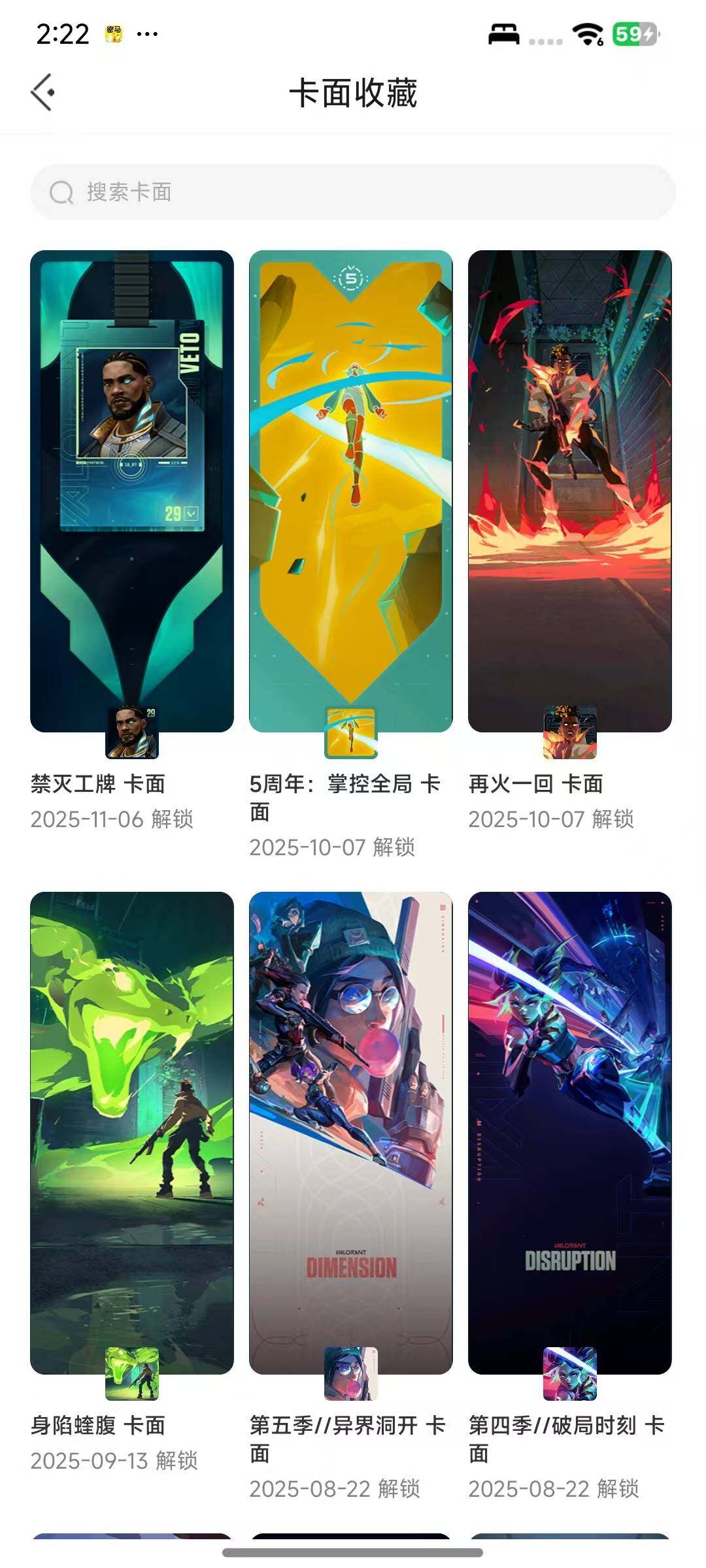Open the 第四季//破局时刻 card

point(570,1133)
